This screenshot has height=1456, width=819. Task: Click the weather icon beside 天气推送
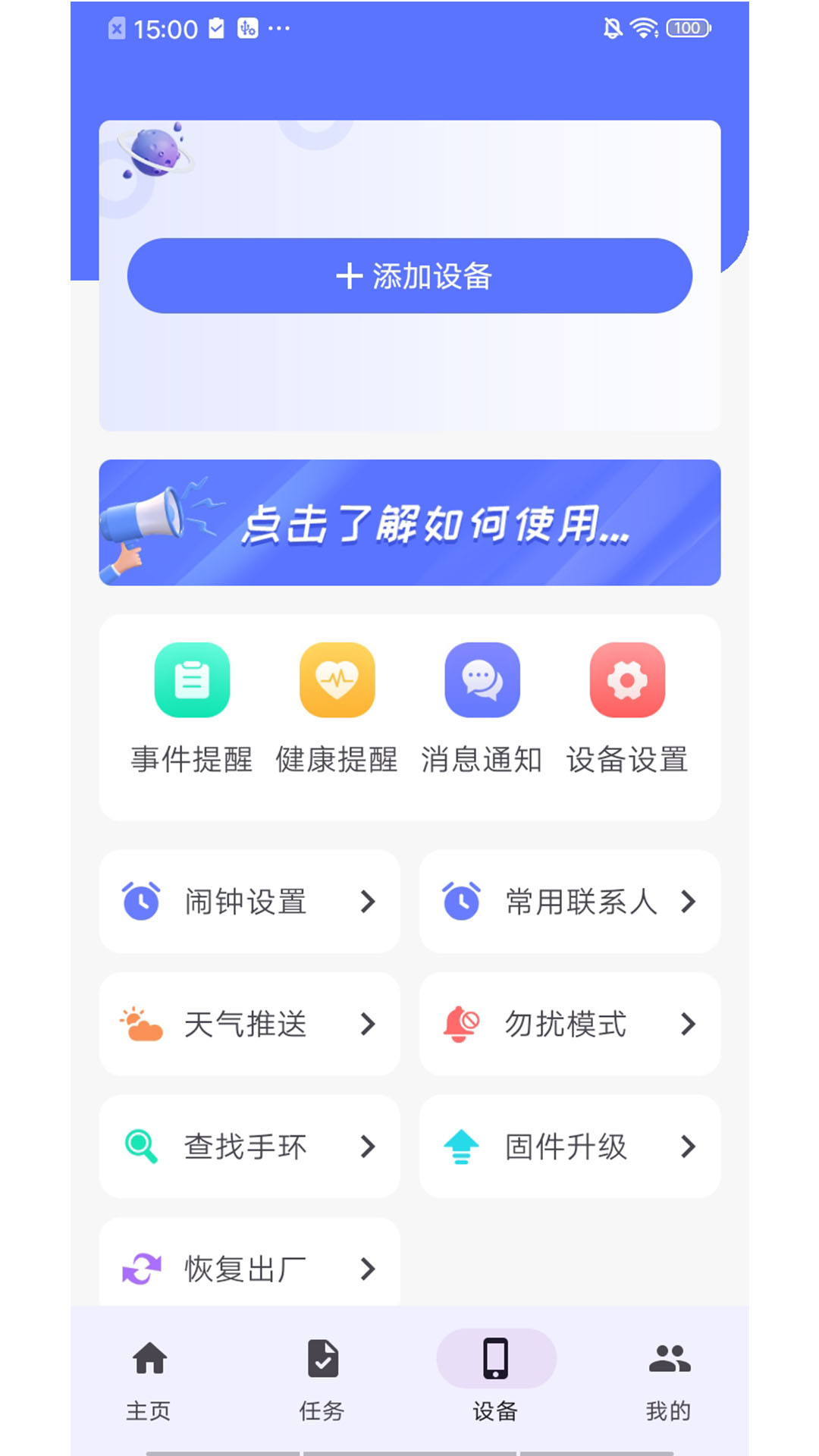139,1025
